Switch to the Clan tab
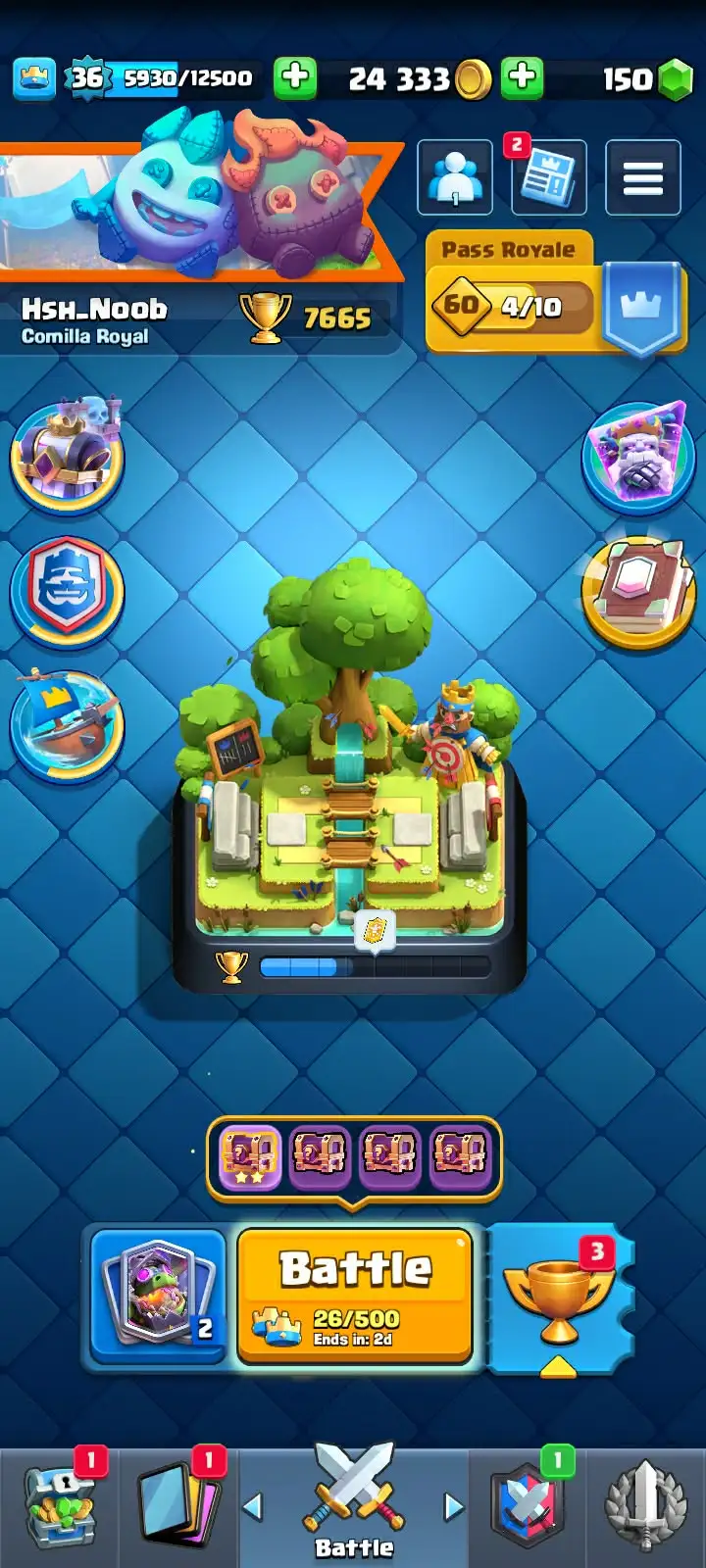Image resolution: width=706 pixels, height=1568 pixels. pos(528,1507)
